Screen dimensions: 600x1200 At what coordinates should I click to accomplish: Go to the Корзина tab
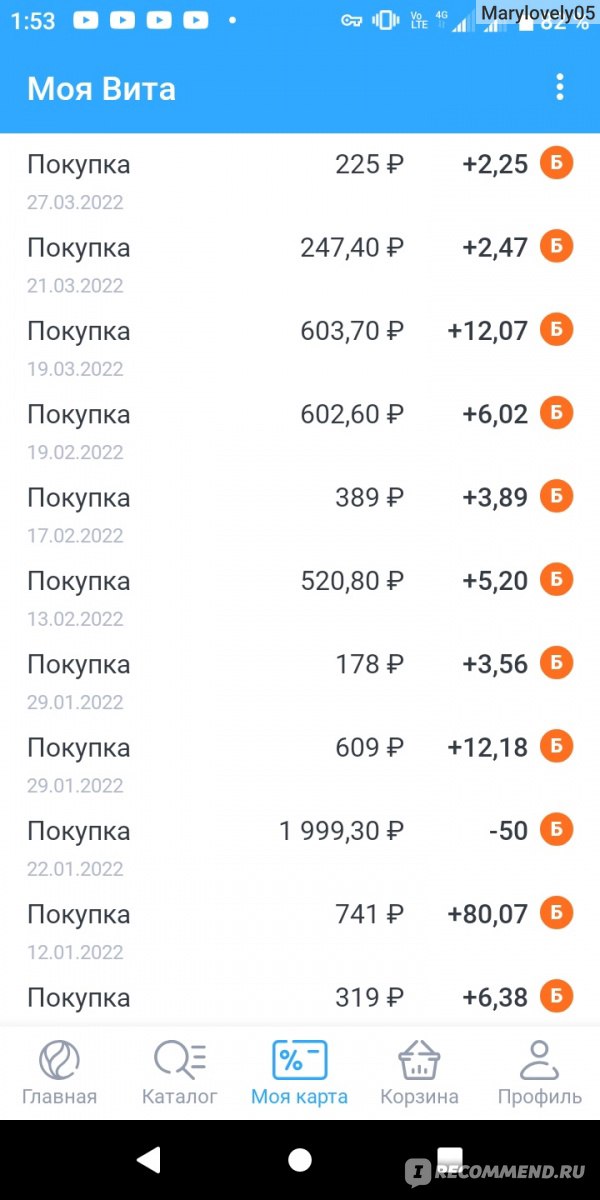[x=420, y=1073]
